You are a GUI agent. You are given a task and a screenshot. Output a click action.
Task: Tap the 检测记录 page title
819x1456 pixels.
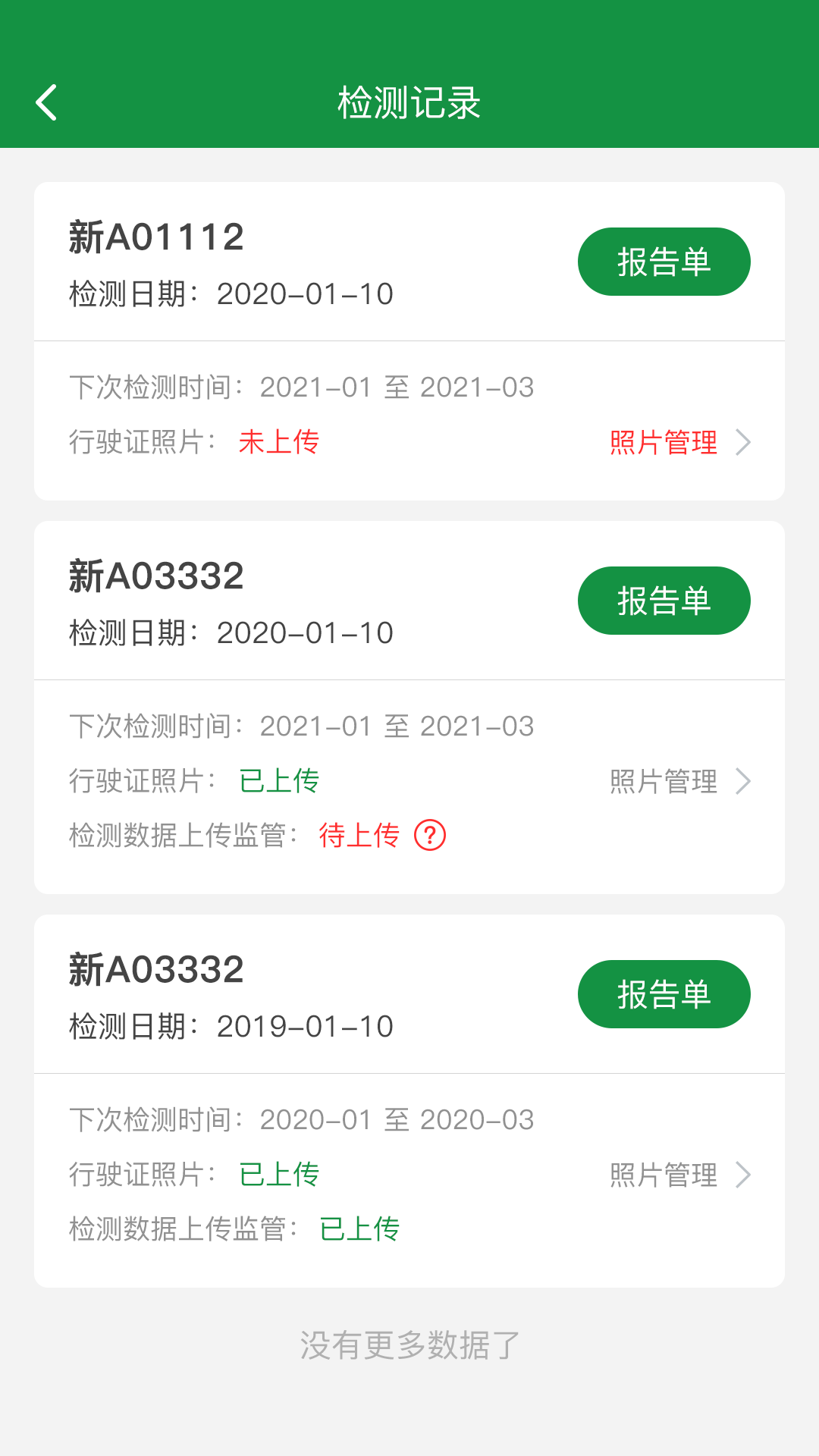[409, 101]
